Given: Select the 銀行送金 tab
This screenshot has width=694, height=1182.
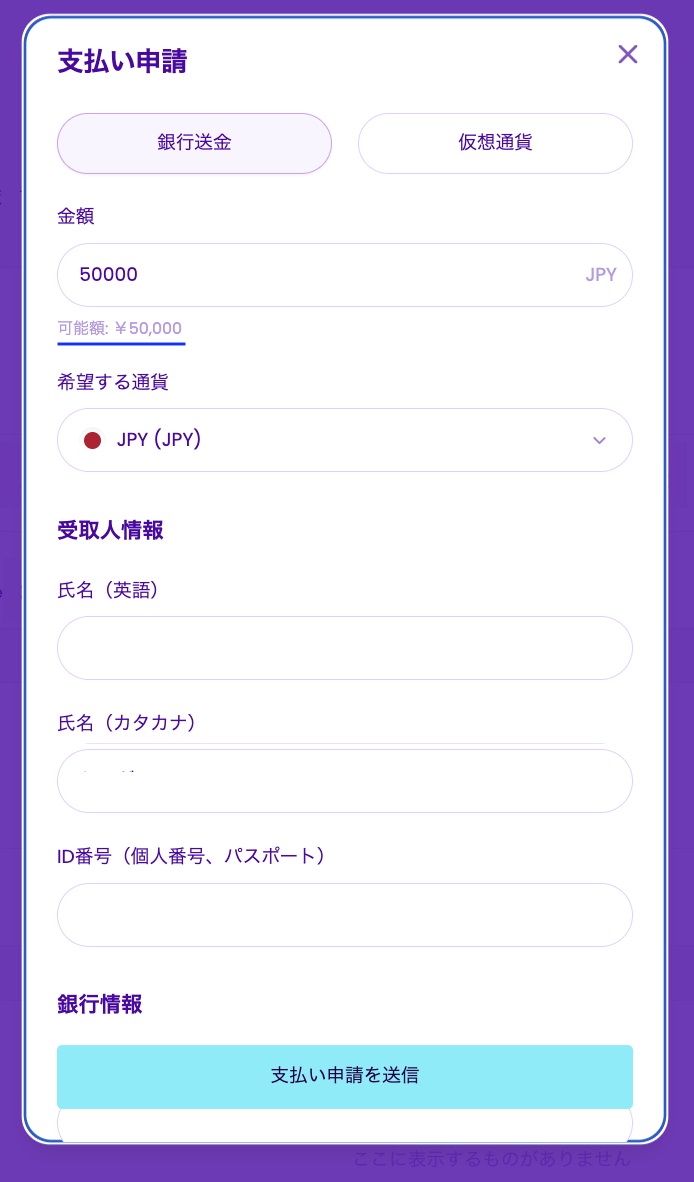Looking at the screenshot, I should pos(194,143).
